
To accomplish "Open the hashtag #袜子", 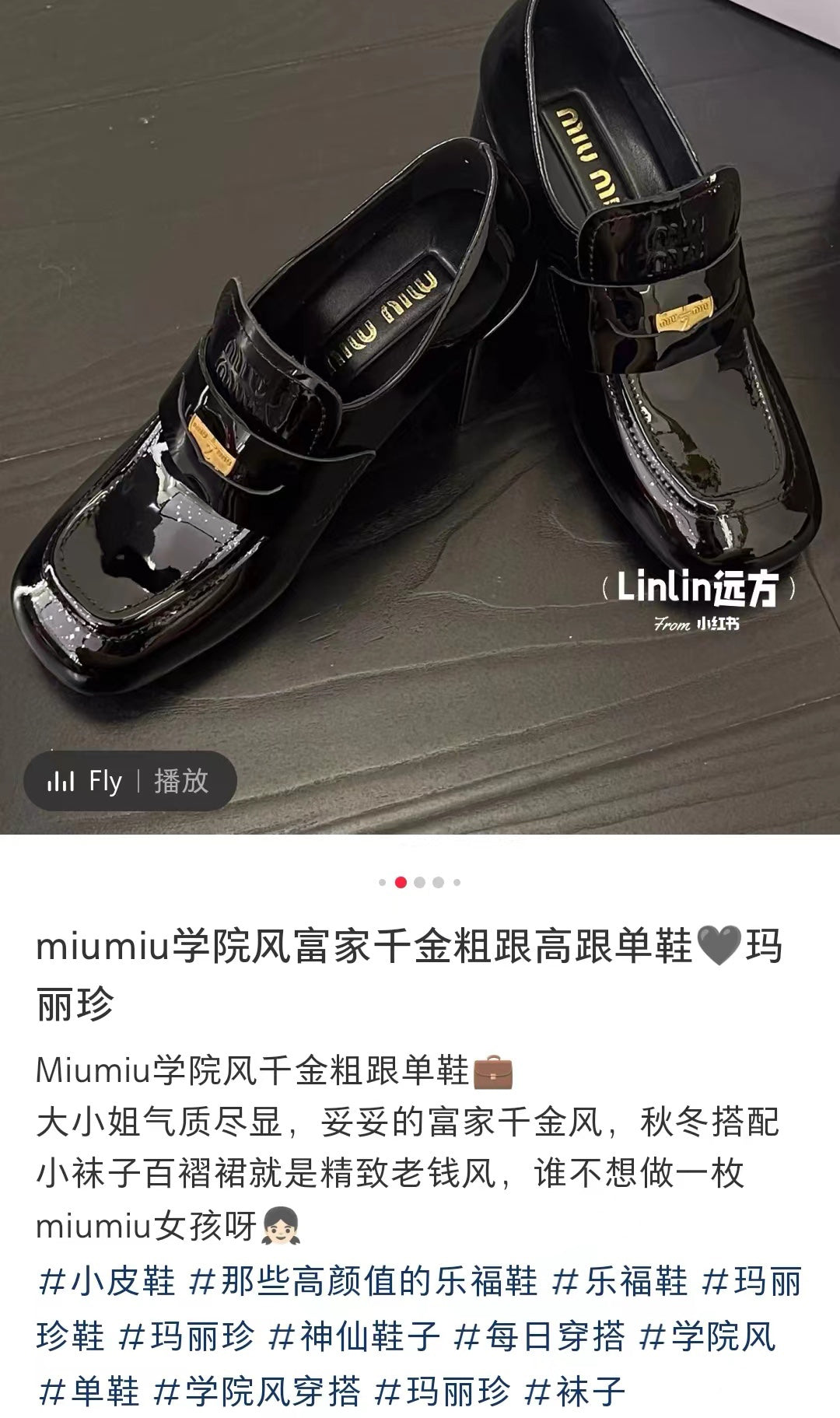I will coord(575,1391).
